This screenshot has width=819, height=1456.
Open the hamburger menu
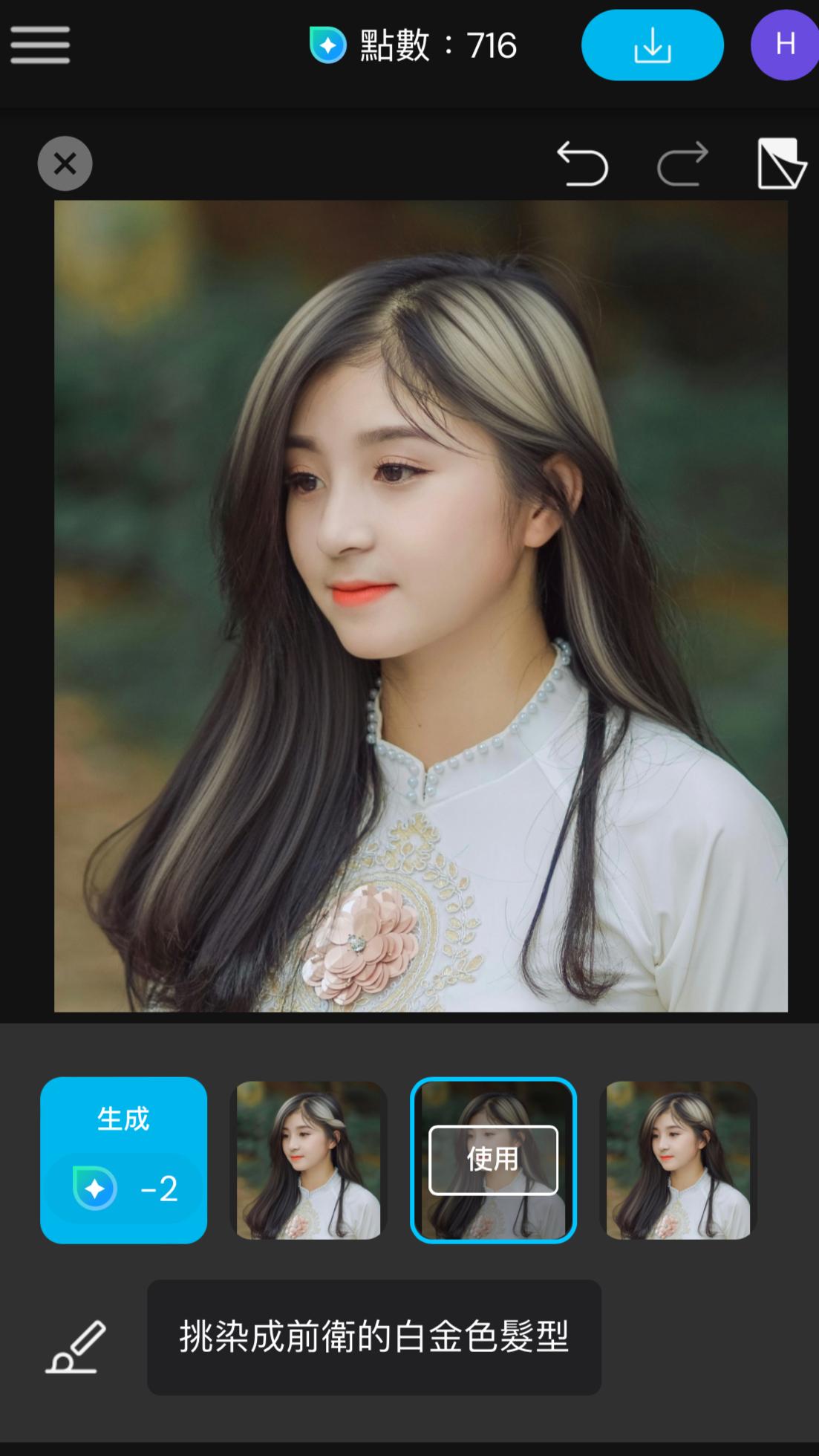click(40, 45)
